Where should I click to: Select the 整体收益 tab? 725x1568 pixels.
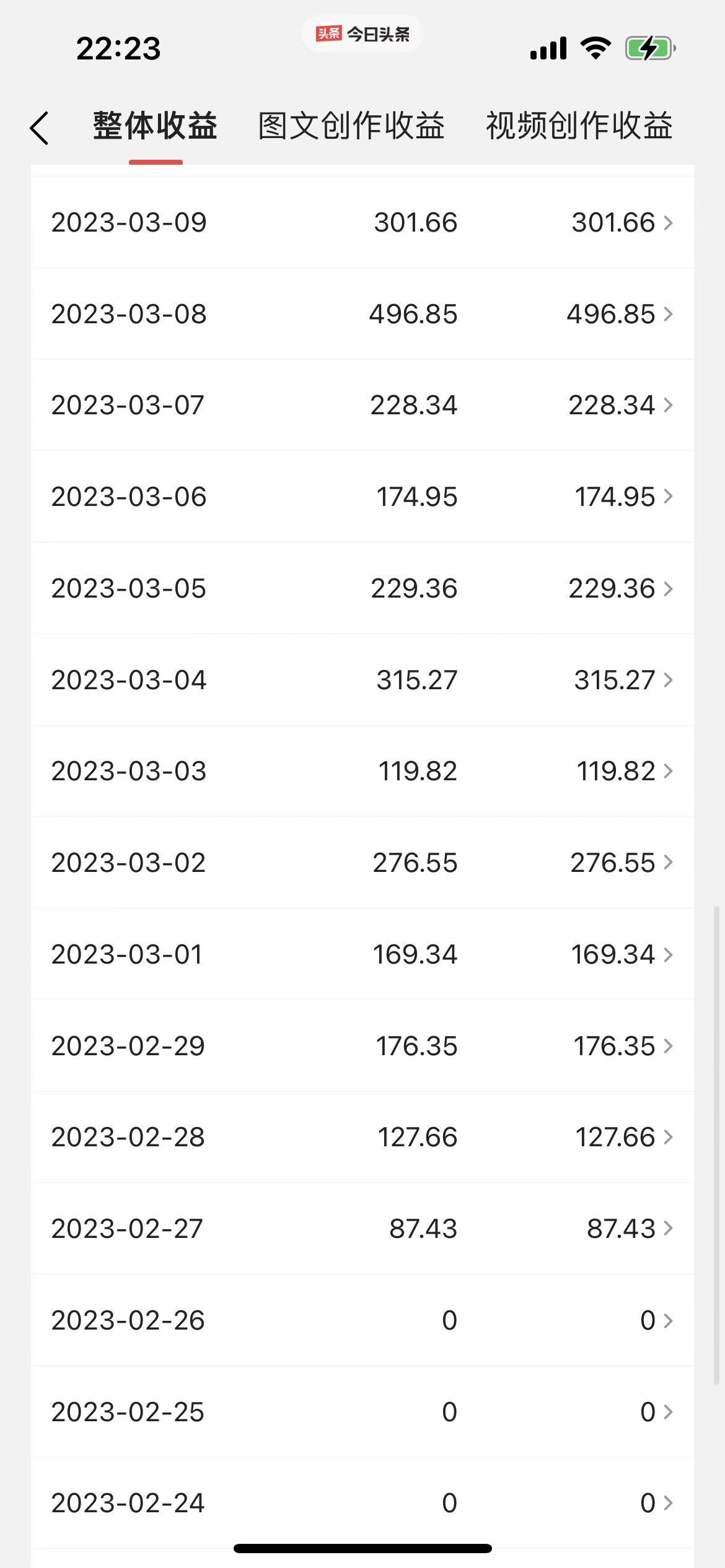pyautogui.click(x=156, y=126)
